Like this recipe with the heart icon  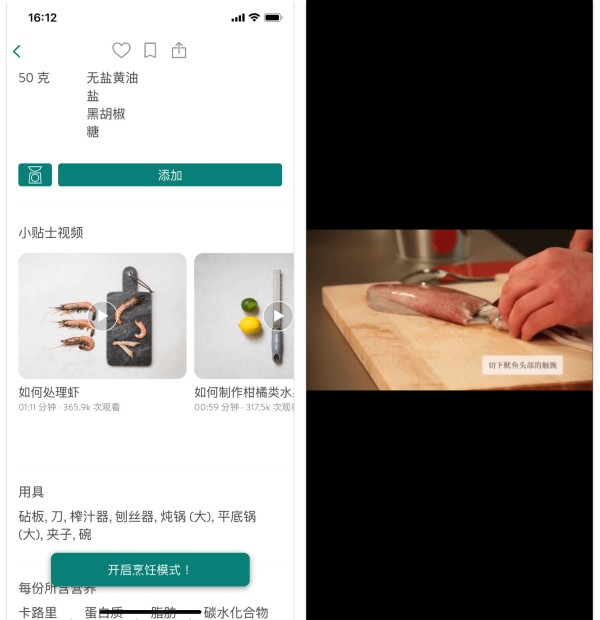pos(121,50)
